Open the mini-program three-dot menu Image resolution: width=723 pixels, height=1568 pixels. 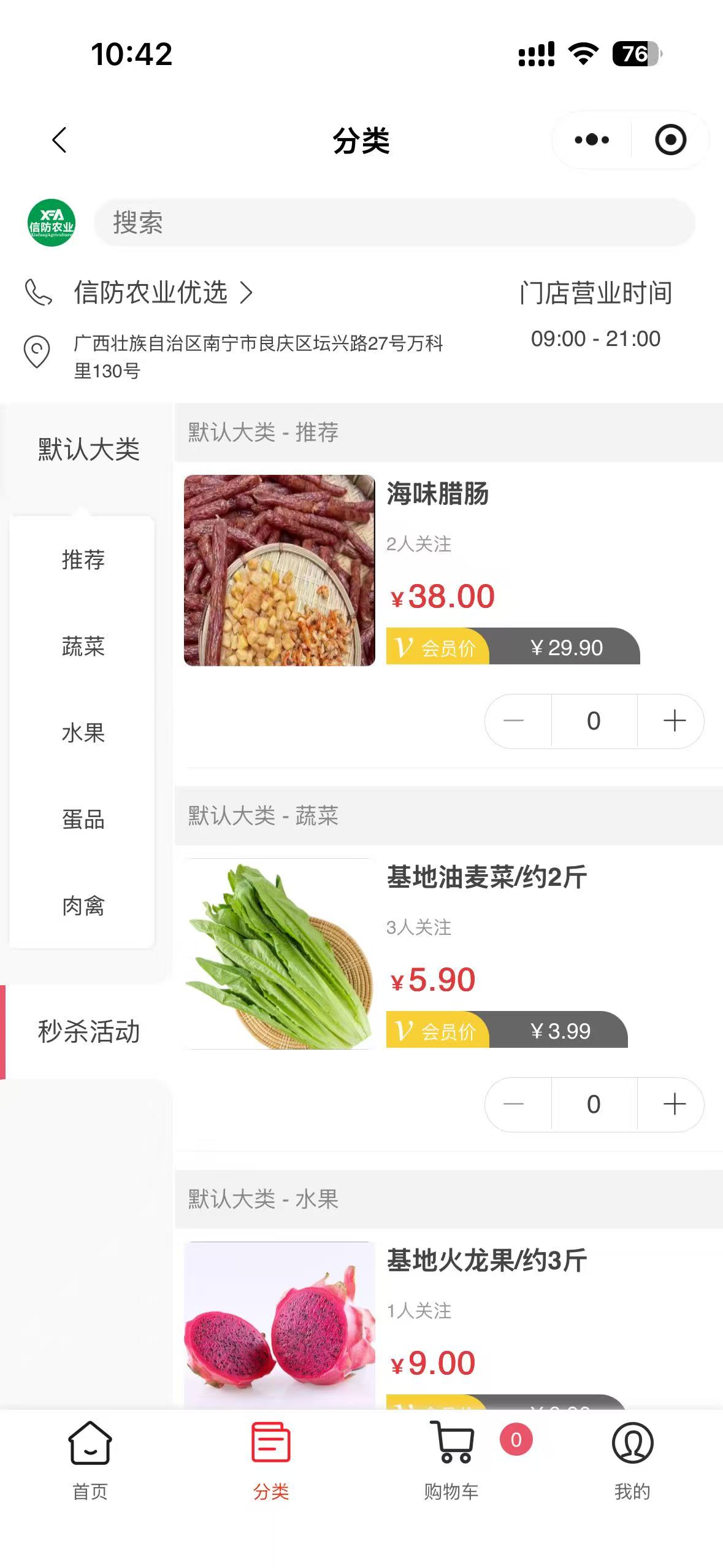[592, 140]
